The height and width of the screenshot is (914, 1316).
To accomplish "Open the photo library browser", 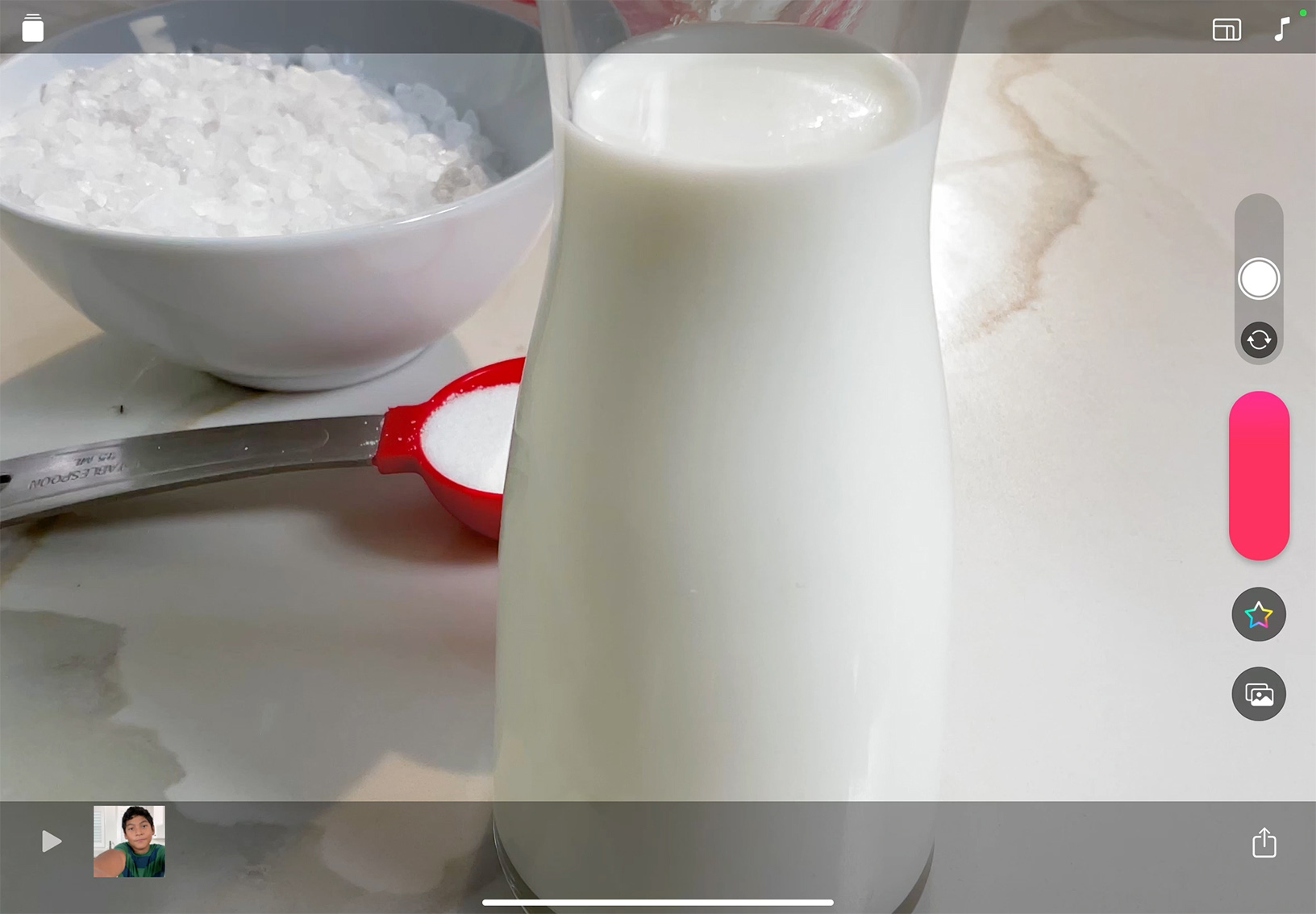I will (x=1258, y=694).
